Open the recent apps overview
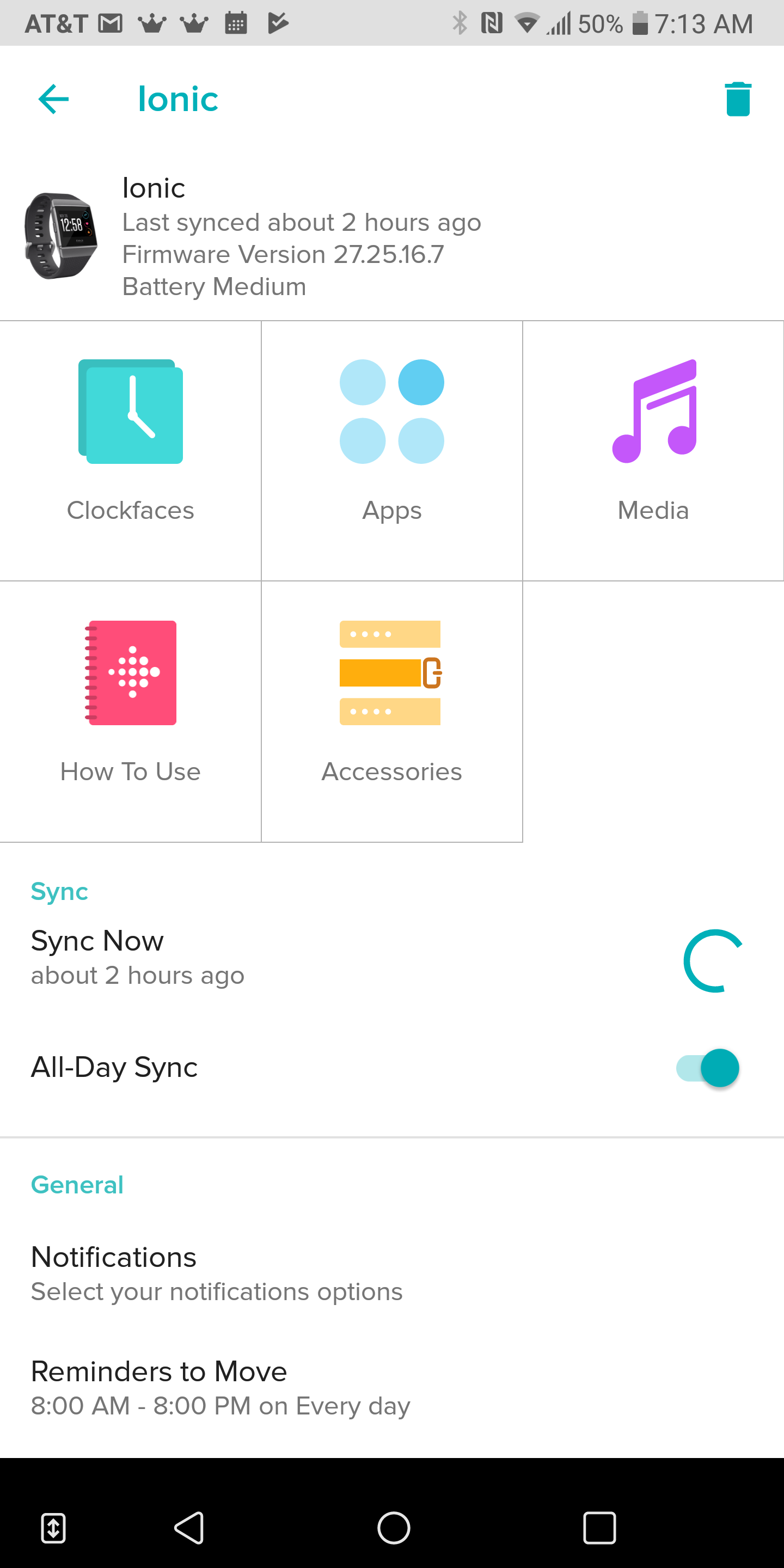This screenshot has height=1568, width=784. [599, 1527]
